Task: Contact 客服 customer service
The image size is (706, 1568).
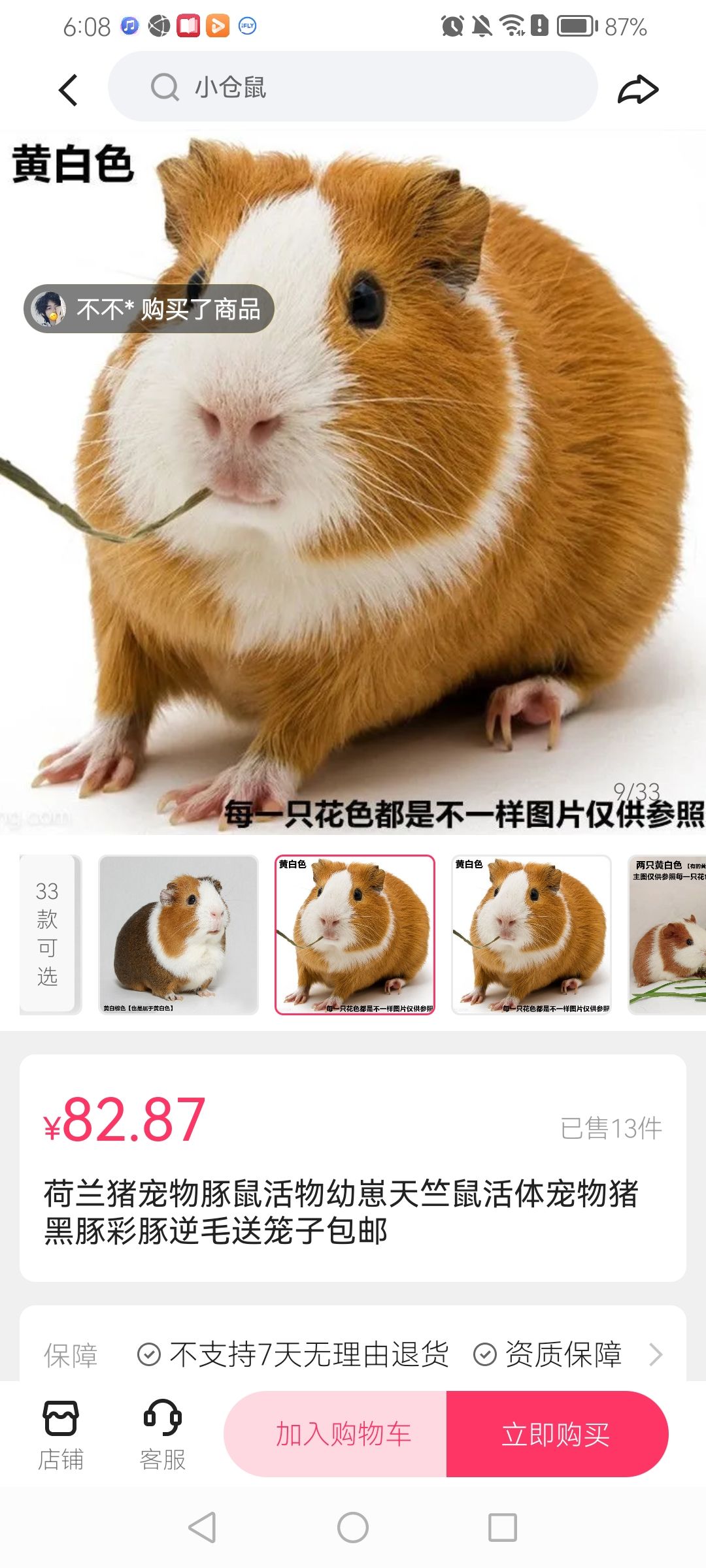Action: [163, 1435]
